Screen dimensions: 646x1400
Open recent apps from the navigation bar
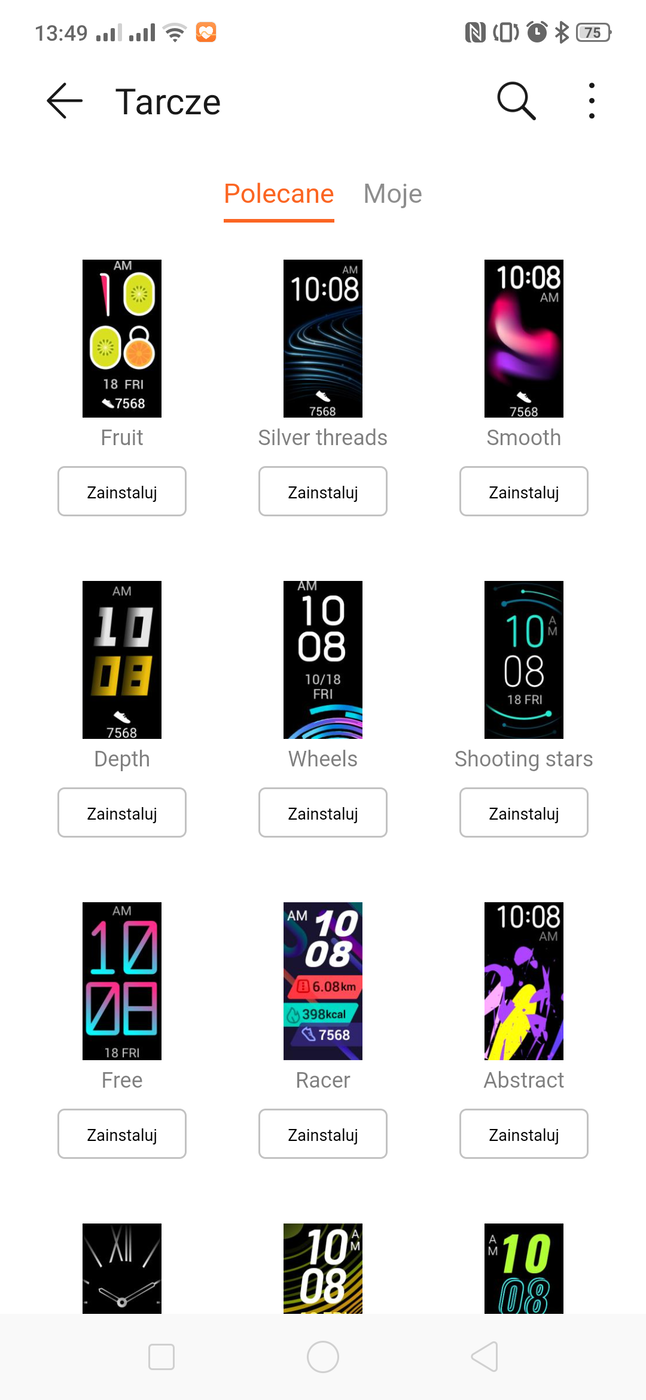pos(161,1357)
